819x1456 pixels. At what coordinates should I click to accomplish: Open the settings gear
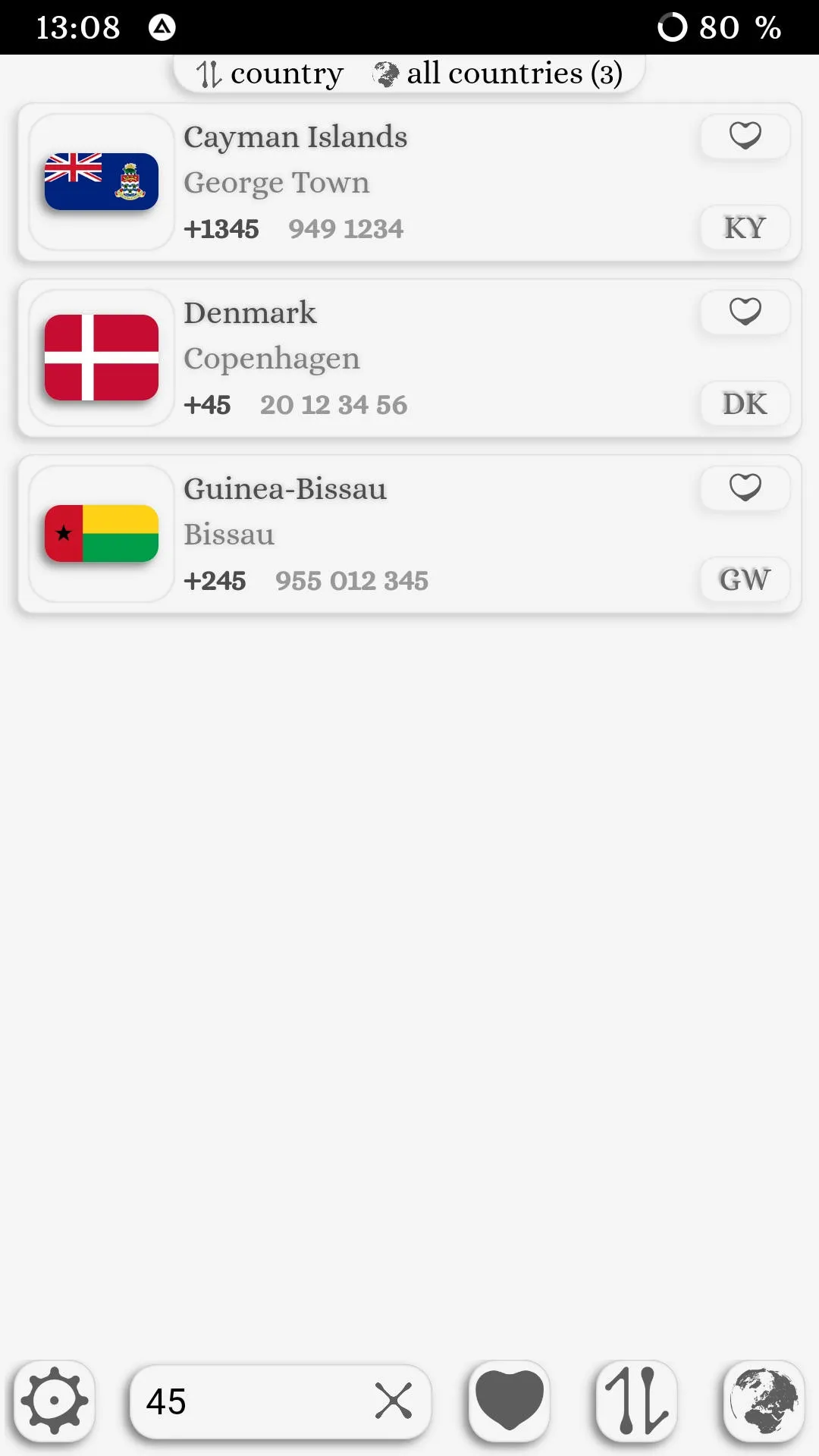pos(54,1401)
